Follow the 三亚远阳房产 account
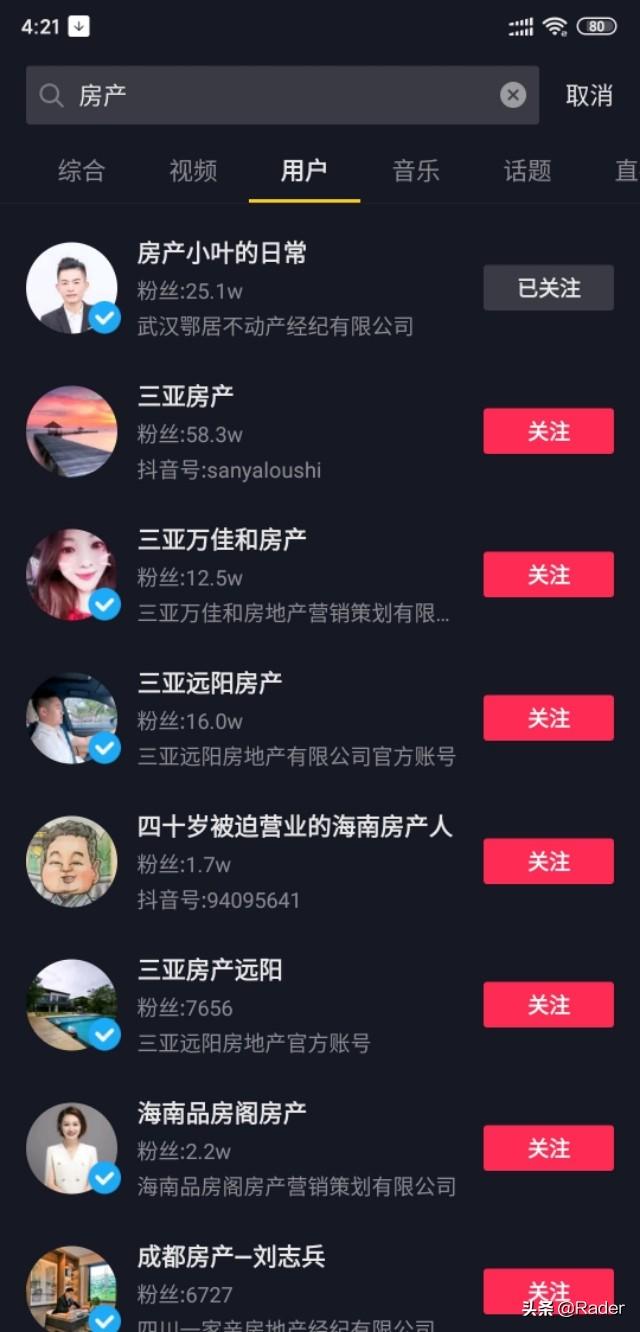 tap(548, 718)
